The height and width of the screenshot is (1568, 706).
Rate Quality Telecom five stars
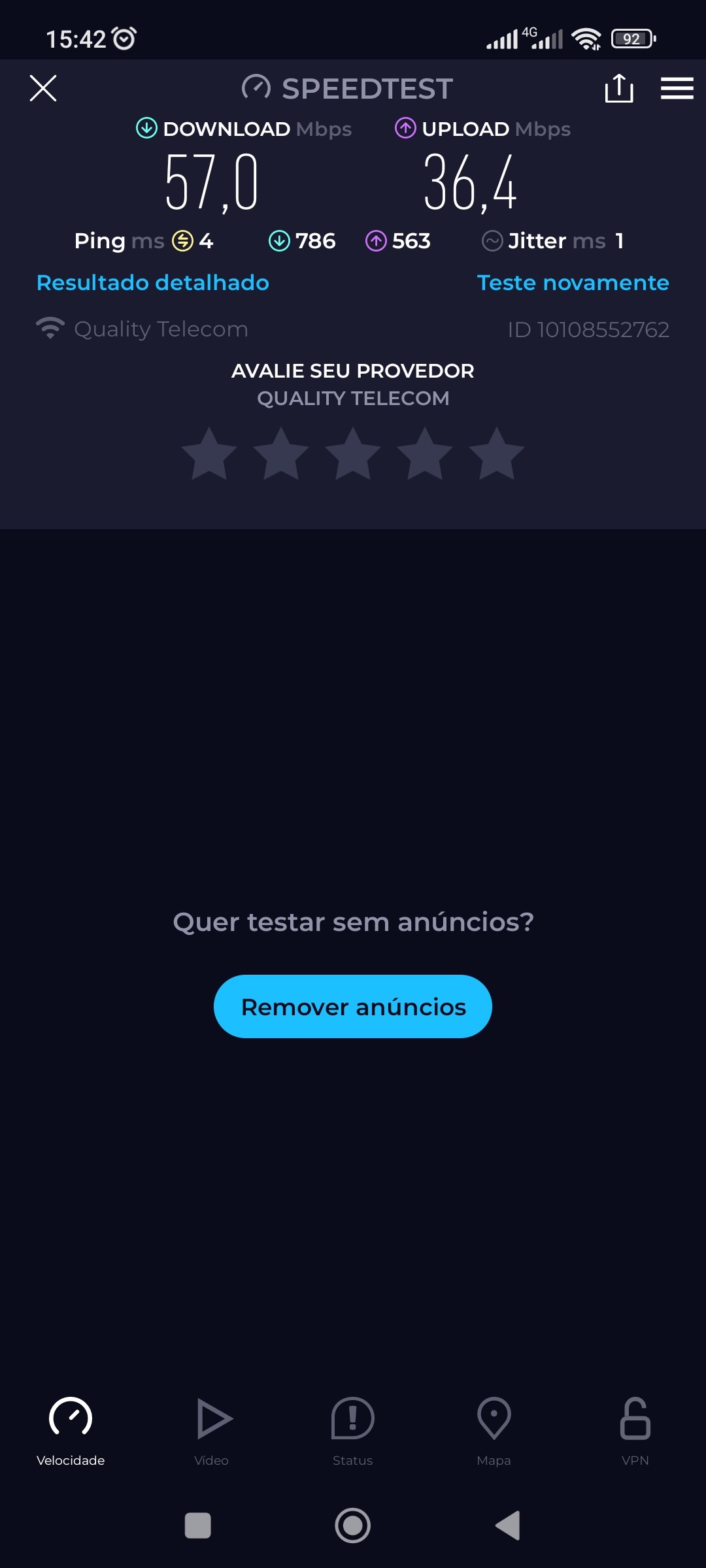coord(497,454)
